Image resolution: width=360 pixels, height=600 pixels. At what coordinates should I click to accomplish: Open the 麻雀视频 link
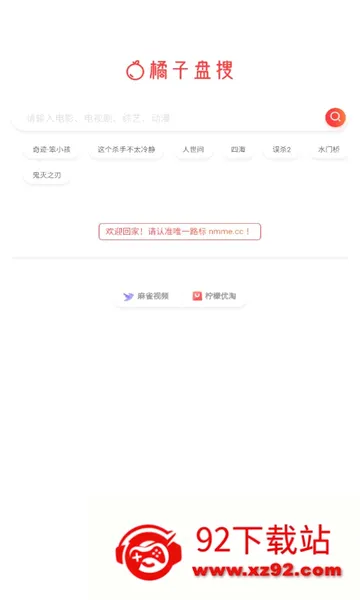pos(146,296)
